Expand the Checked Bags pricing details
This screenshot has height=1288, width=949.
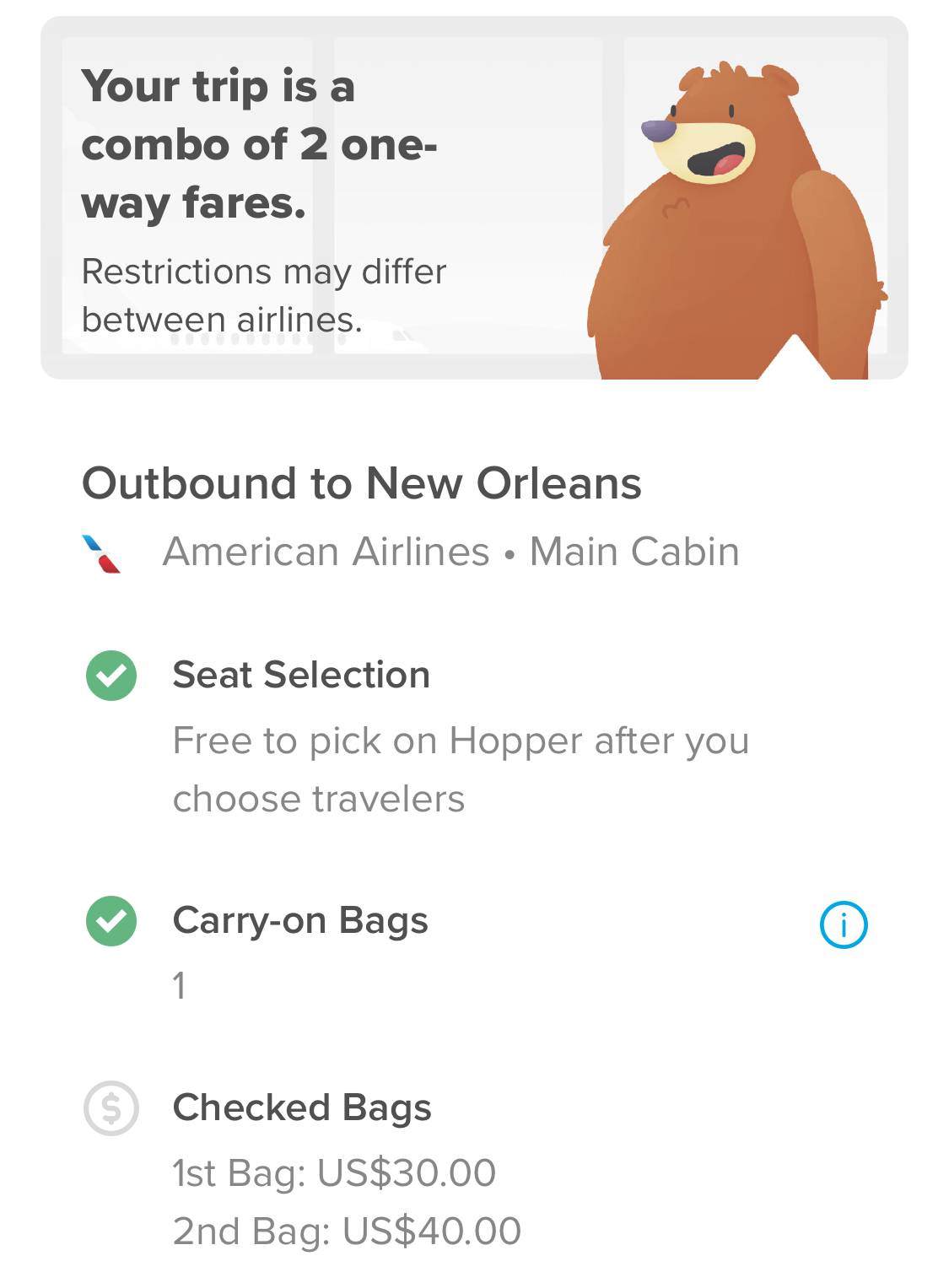[301, 1108]
